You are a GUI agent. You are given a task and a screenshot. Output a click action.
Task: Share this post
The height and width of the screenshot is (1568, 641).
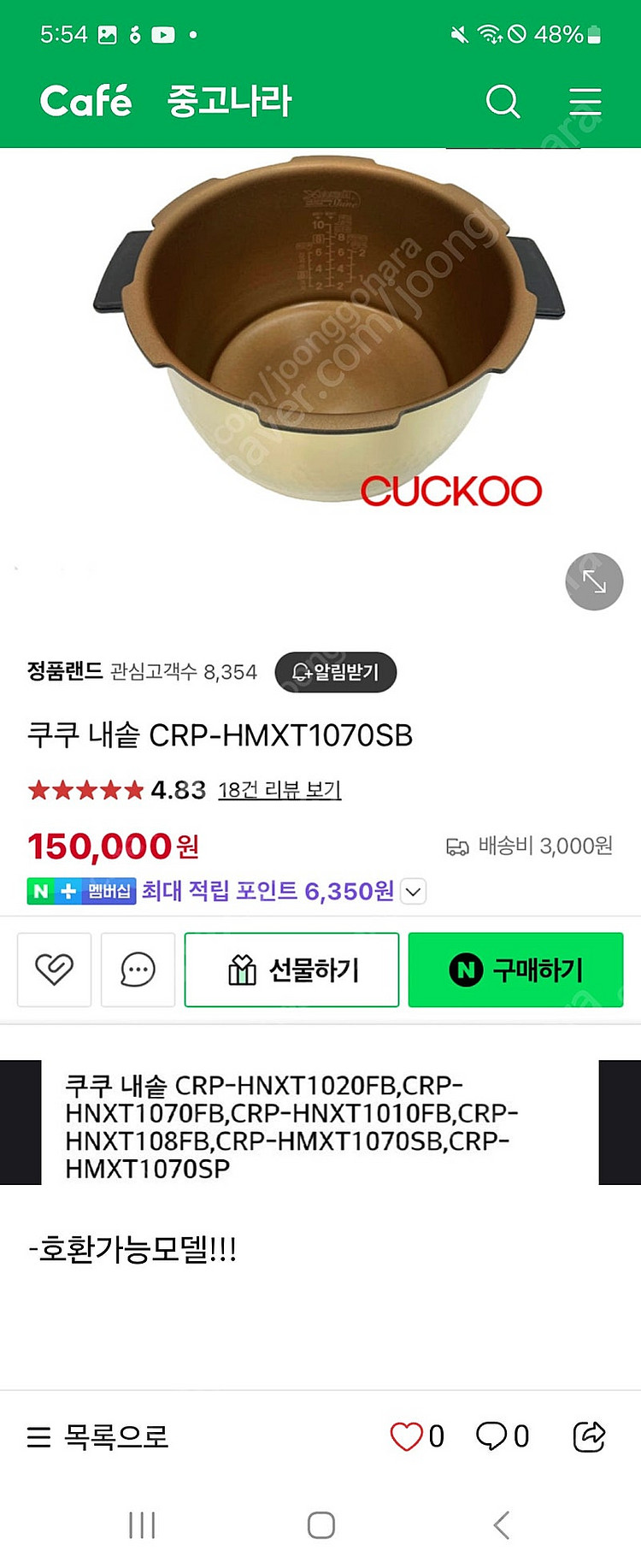pyautogui.click(x=589, y=1436)
